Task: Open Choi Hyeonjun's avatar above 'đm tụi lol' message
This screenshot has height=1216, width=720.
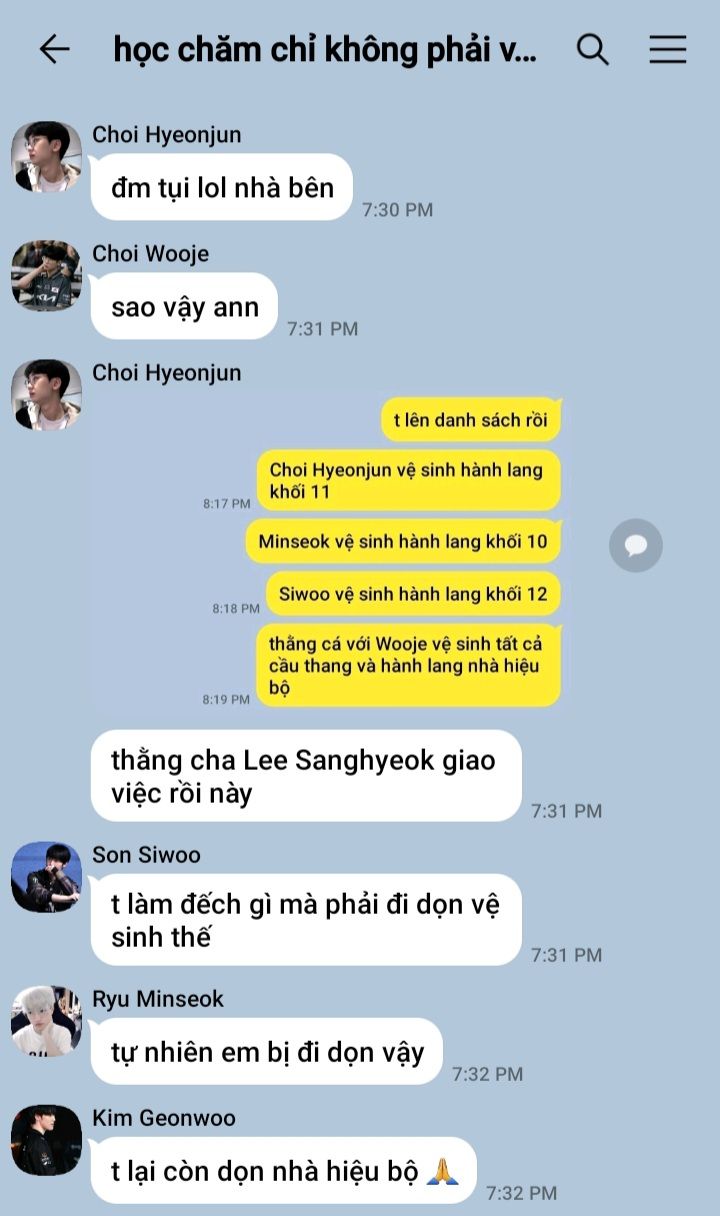Action: pyautogui.click(x=46, y=156)
